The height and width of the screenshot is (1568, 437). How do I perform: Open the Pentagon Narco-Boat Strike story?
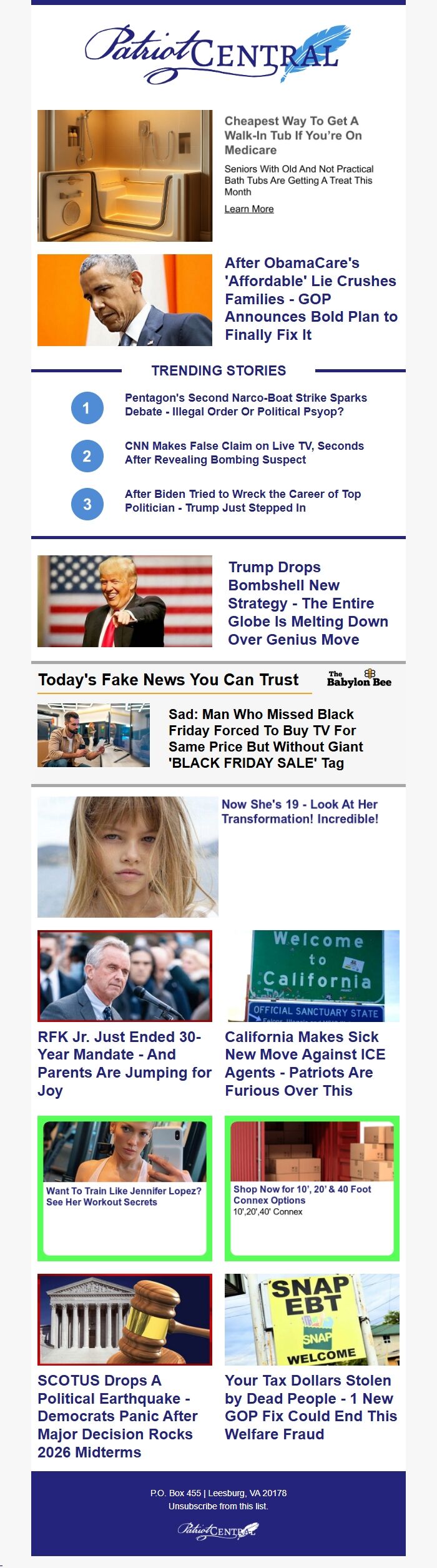245,405
